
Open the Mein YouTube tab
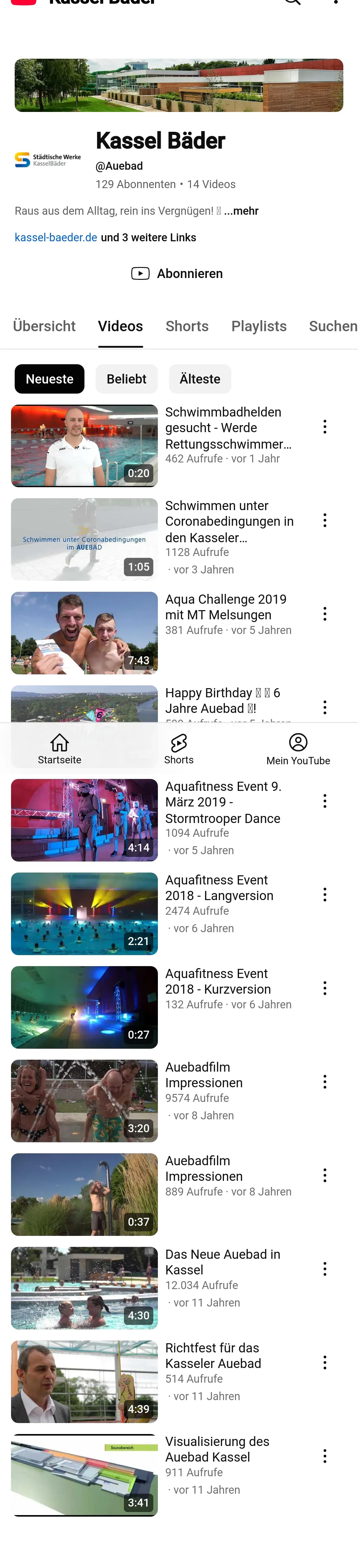coord(298,749)
